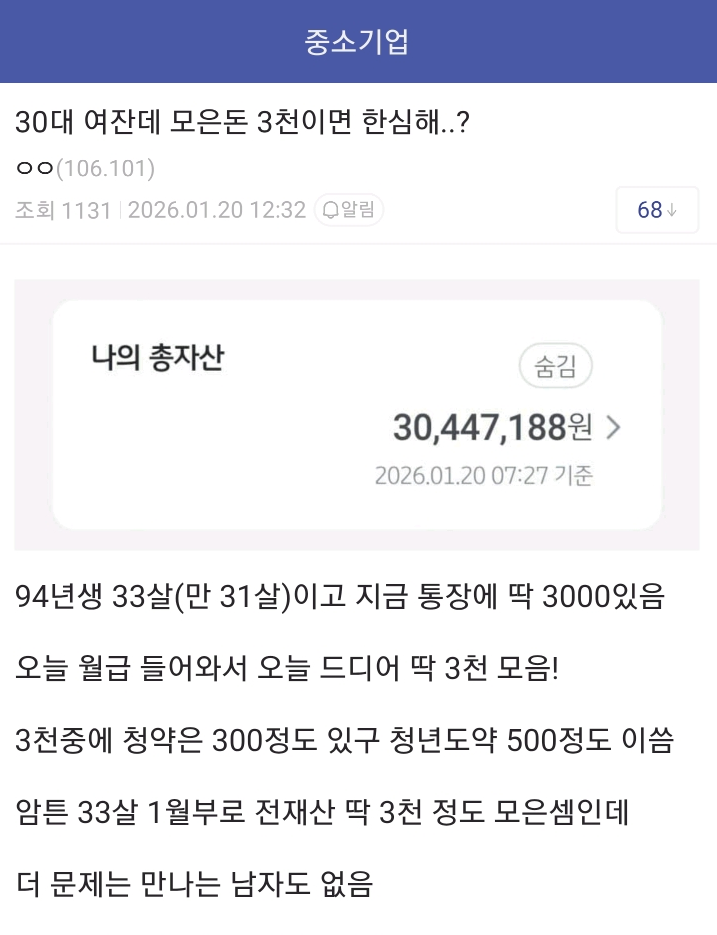This screenshot has width=717, height=935.
Task: Tap the 알림 notification button
Action: pyautogui.click(x=349, y=210)
